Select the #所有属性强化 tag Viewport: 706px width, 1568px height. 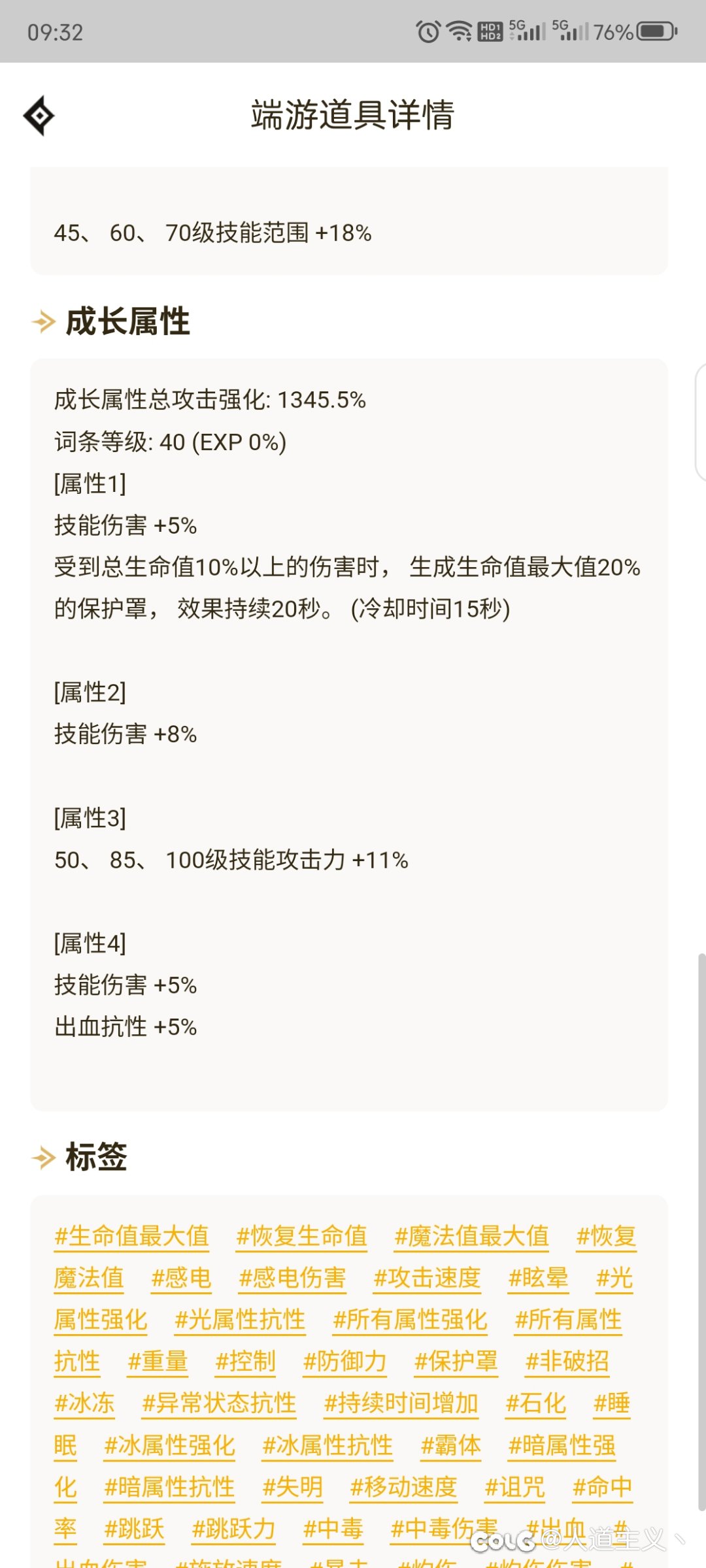pyautogui.click(x=410, y=1320)
